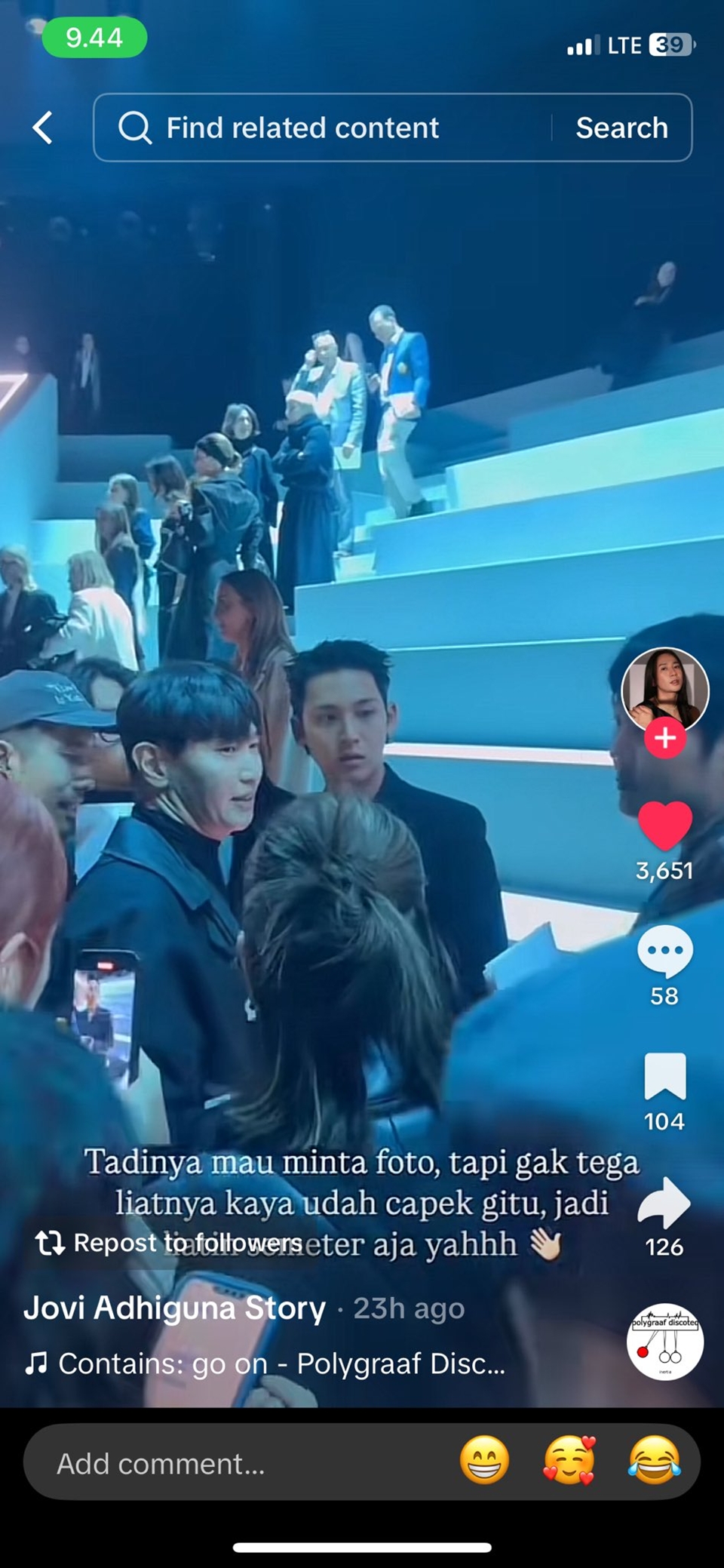The image size is (724, 1568).
Task: Bookmark this video
Action: (x=664, y=1076)
